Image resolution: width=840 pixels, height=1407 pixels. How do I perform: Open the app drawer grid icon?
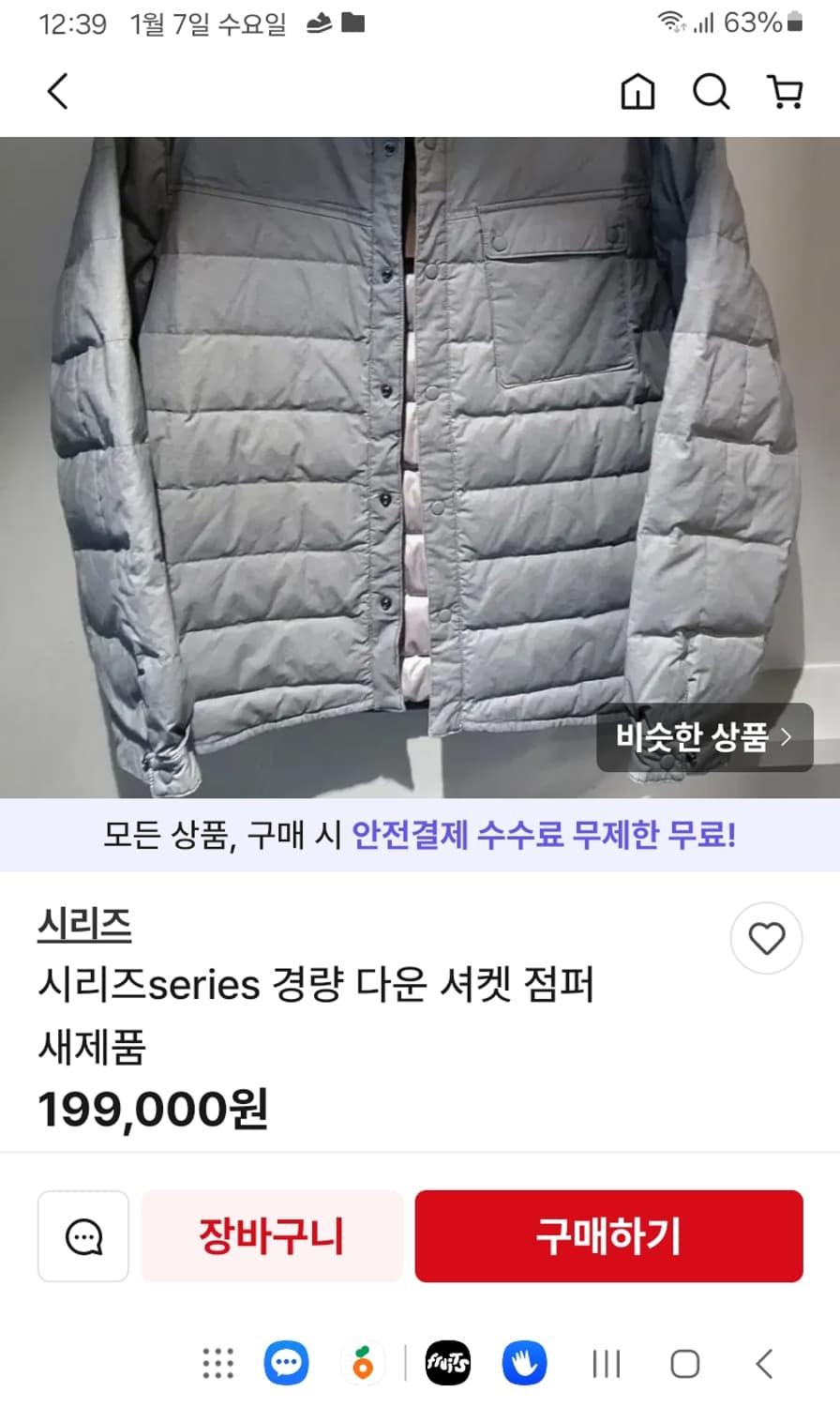pos(217,1363)
